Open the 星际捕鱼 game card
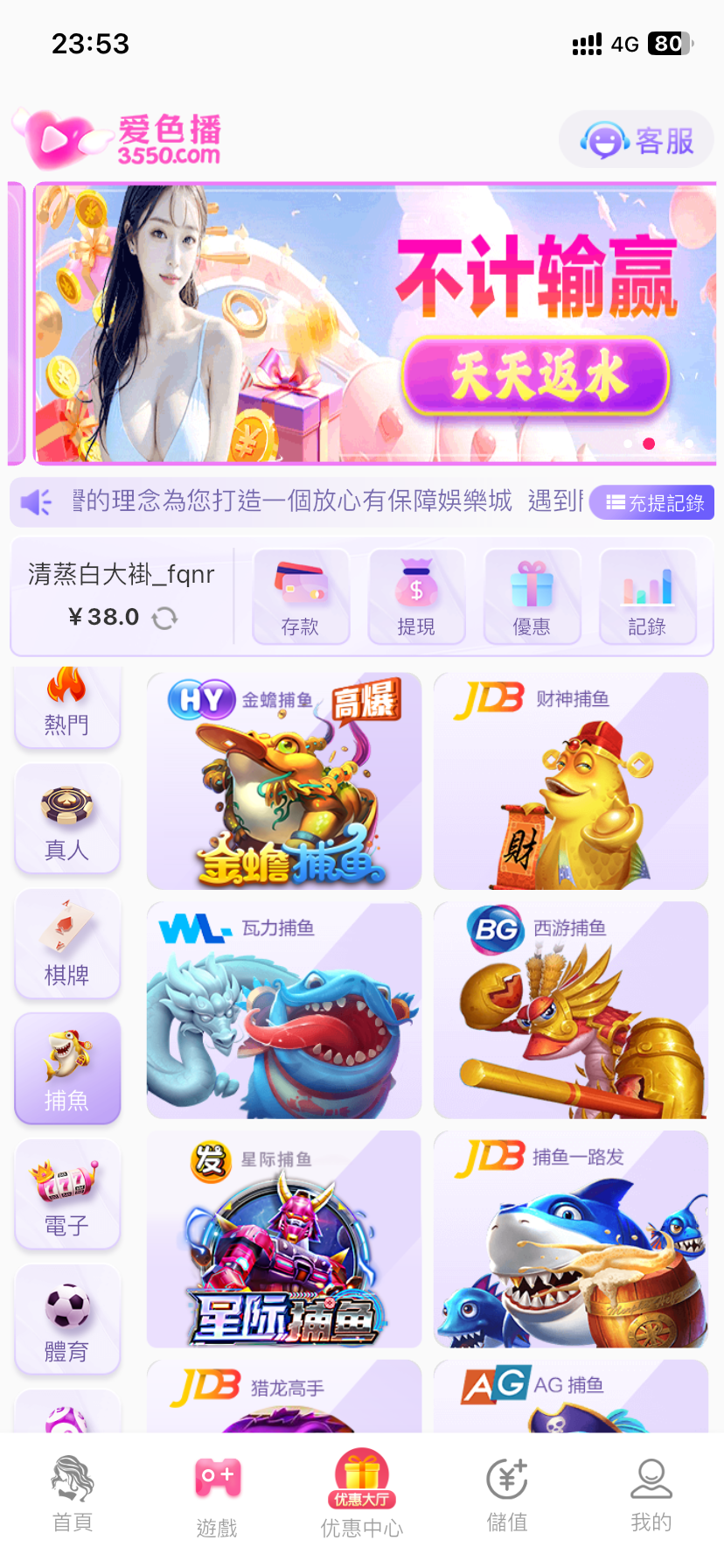Screen dimensions: 724x1568 (284, 1240)
